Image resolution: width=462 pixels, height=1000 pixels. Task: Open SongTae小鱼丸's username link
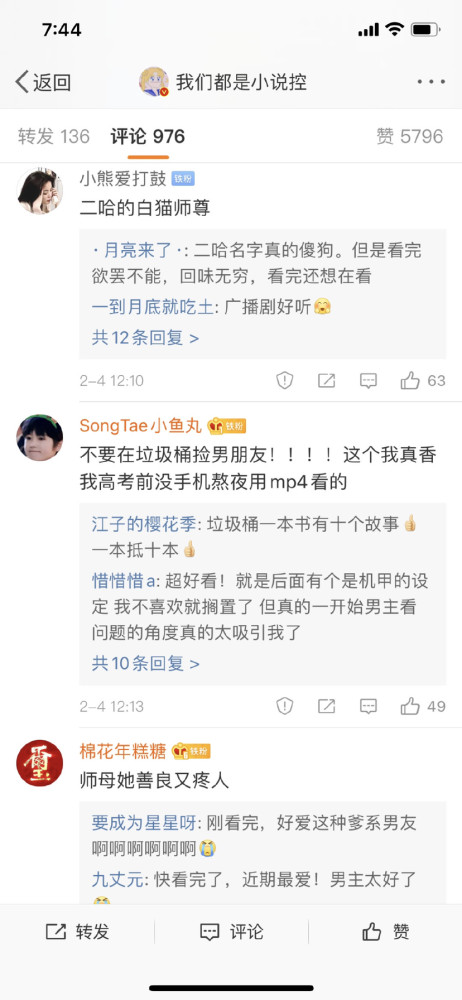[141, 425]
